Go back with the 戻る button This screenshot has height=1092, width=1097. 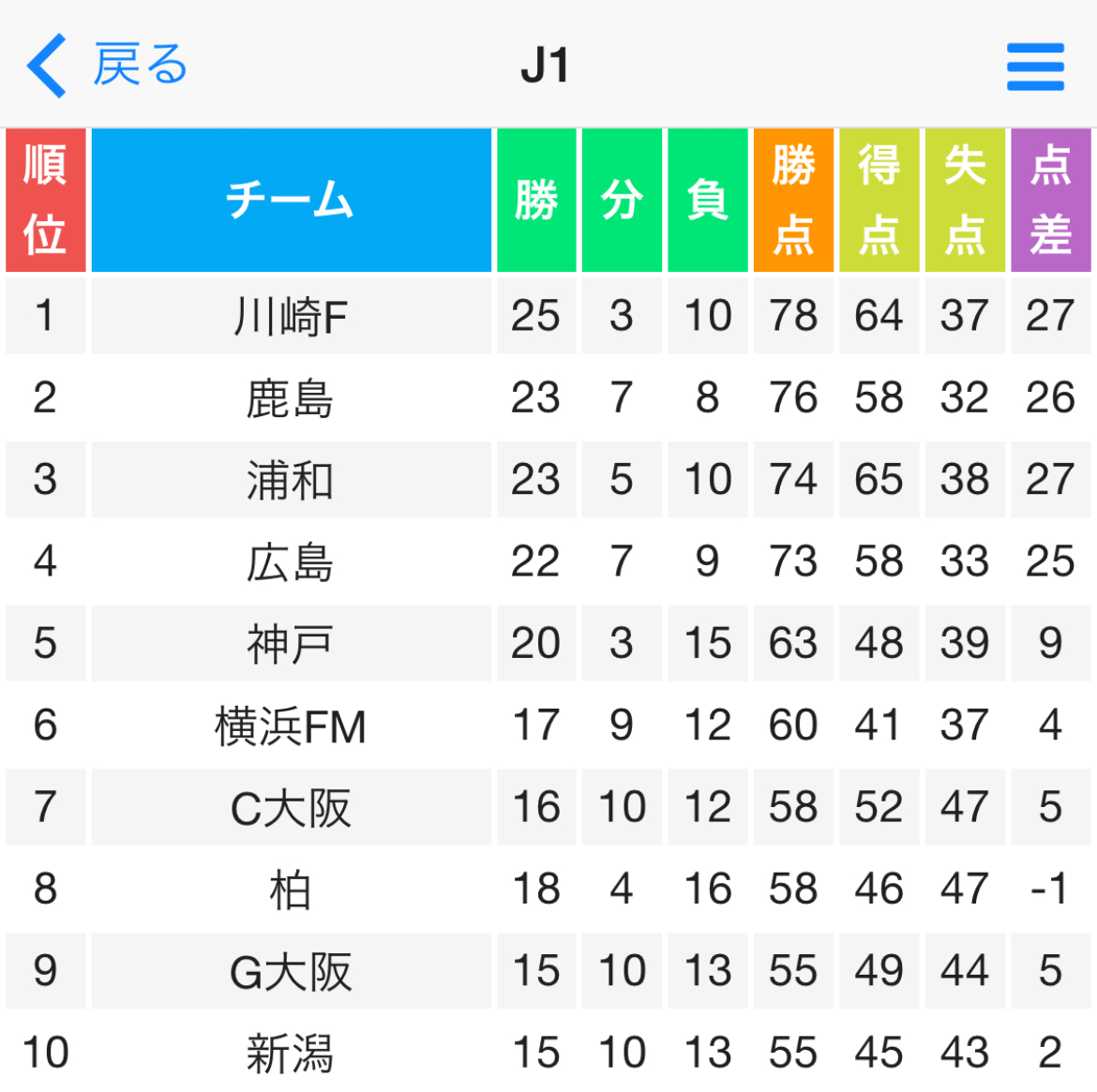click(x=107, y=65)
